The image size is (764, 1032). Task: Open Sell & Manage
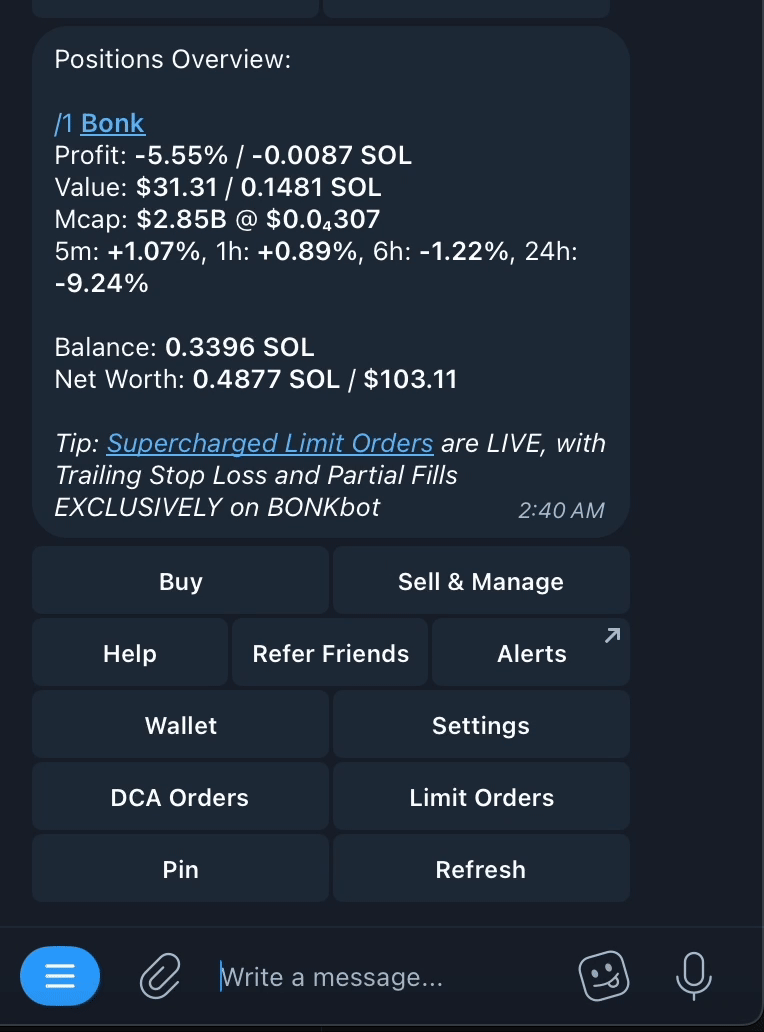tap(481, 581)
